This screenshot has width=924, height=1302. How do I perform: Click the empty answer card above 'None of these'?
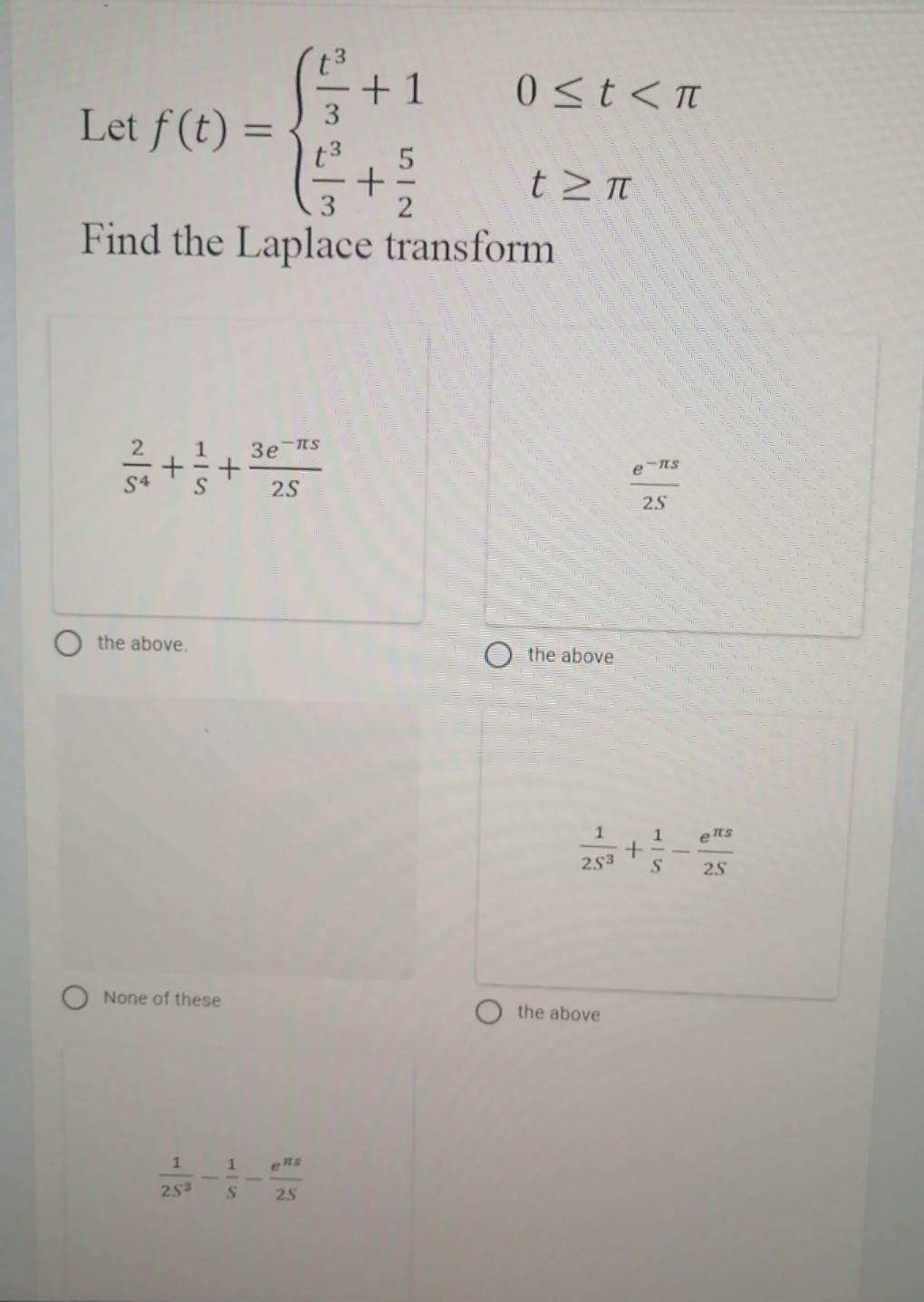pyautogui.click(x=237, y=834)
